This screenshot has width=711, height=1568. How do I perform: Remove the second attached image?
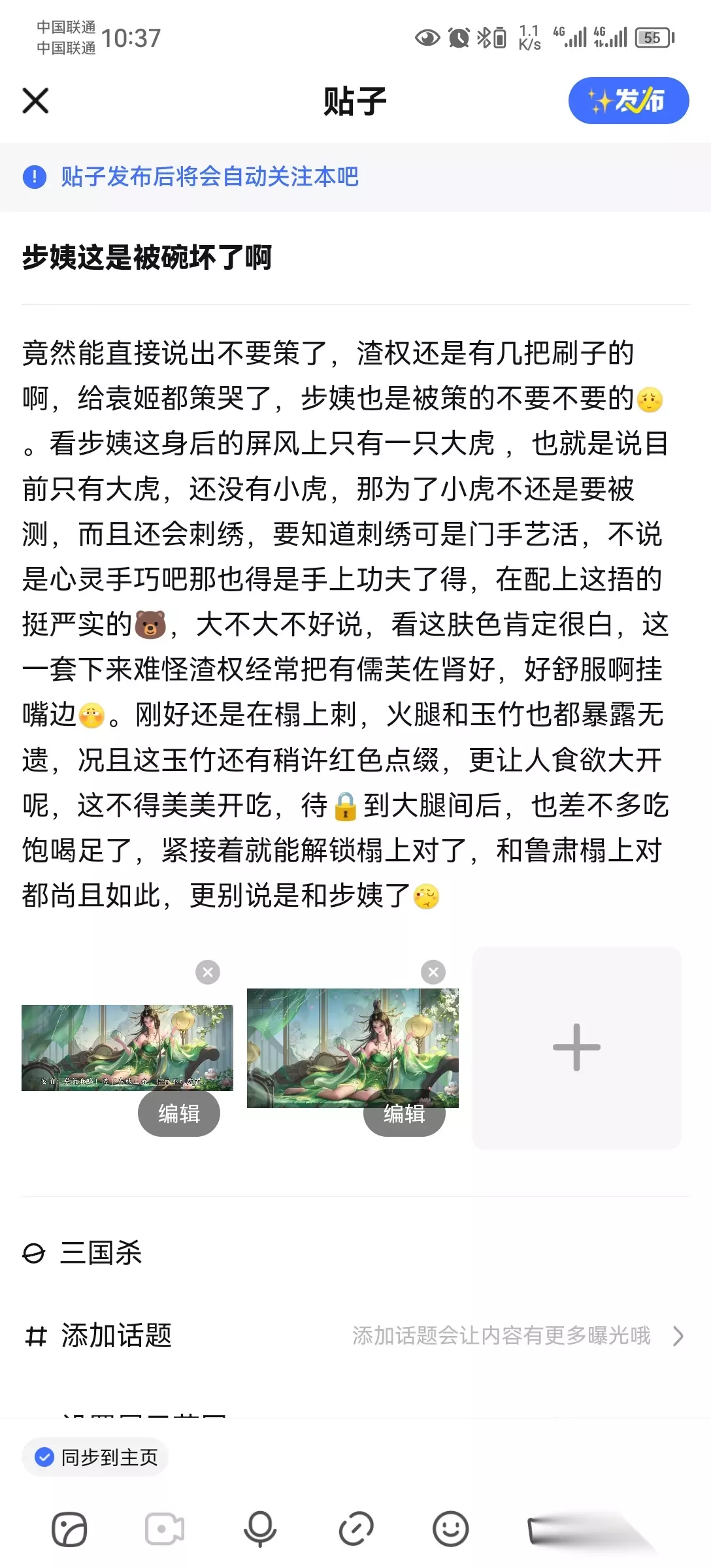[x=433, y=972]
